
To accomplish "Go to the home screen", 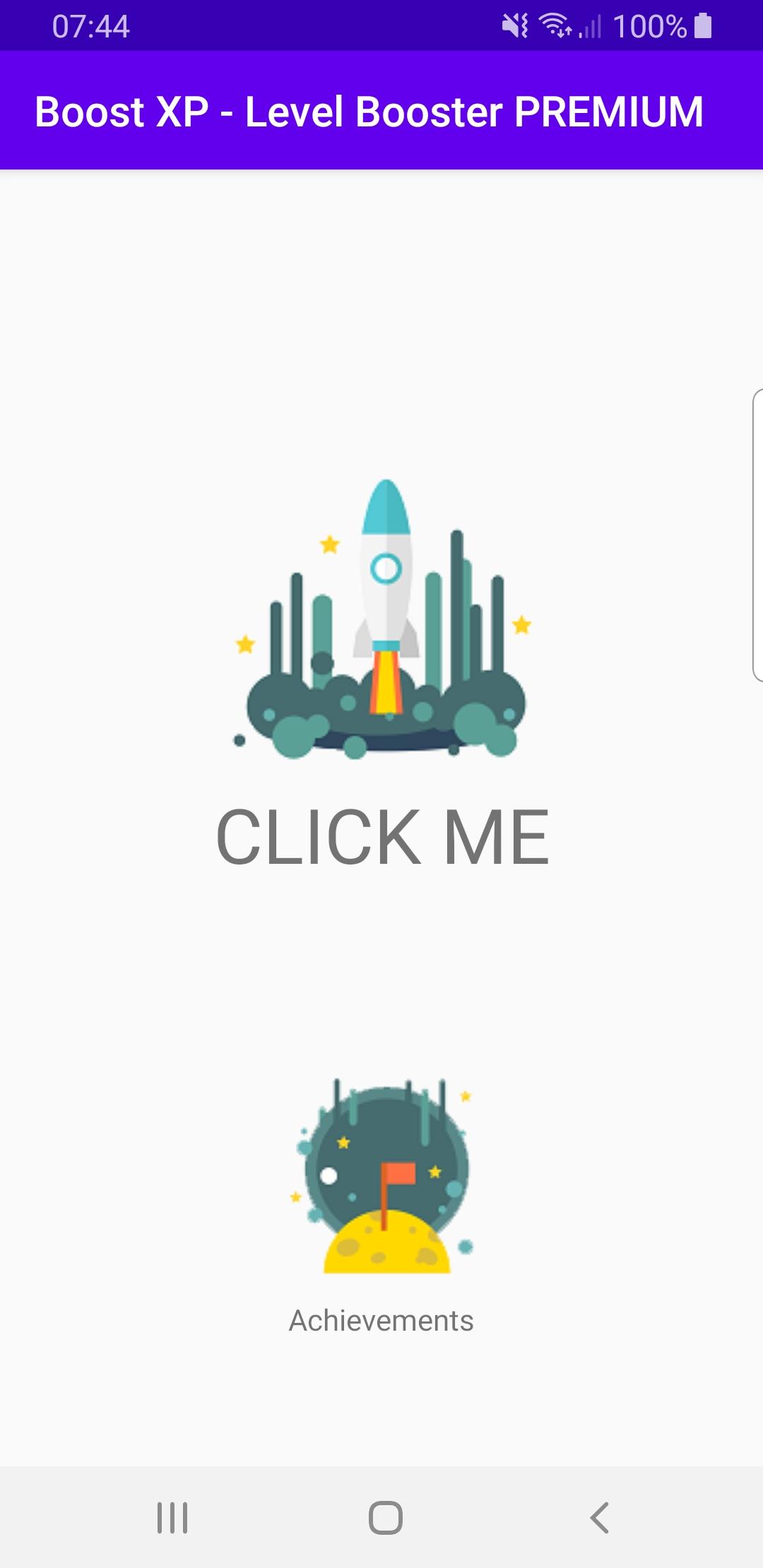I will pyautogui.click(x=385, y=1517).
